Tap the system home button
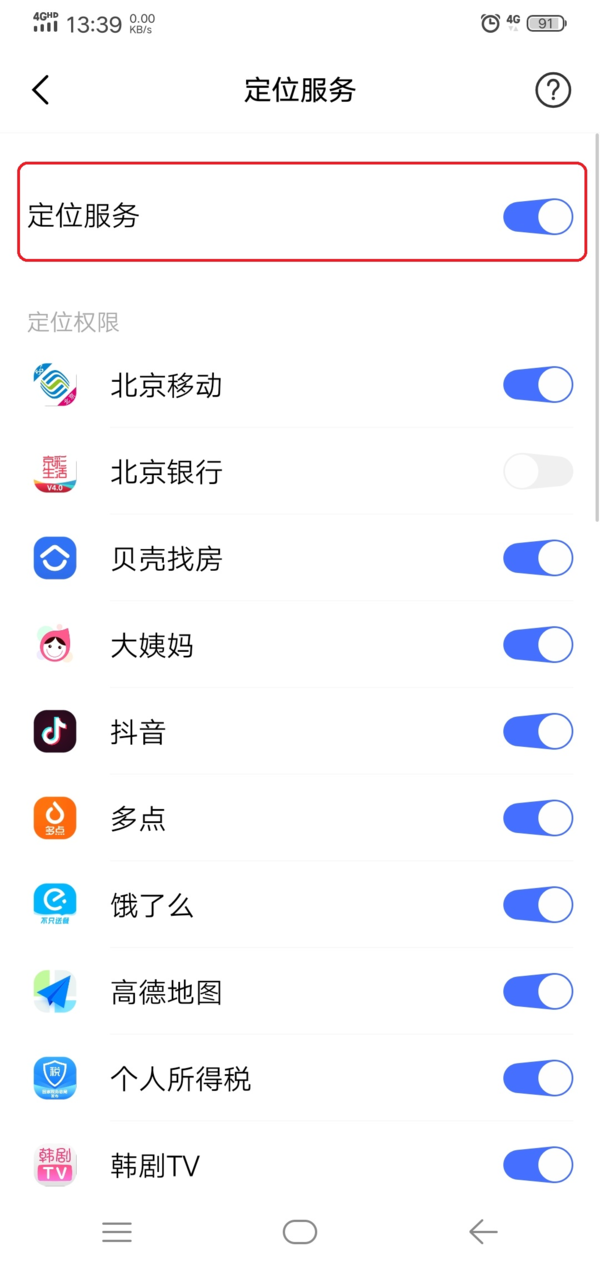The image size is (600, 1267). [300, 1232]
